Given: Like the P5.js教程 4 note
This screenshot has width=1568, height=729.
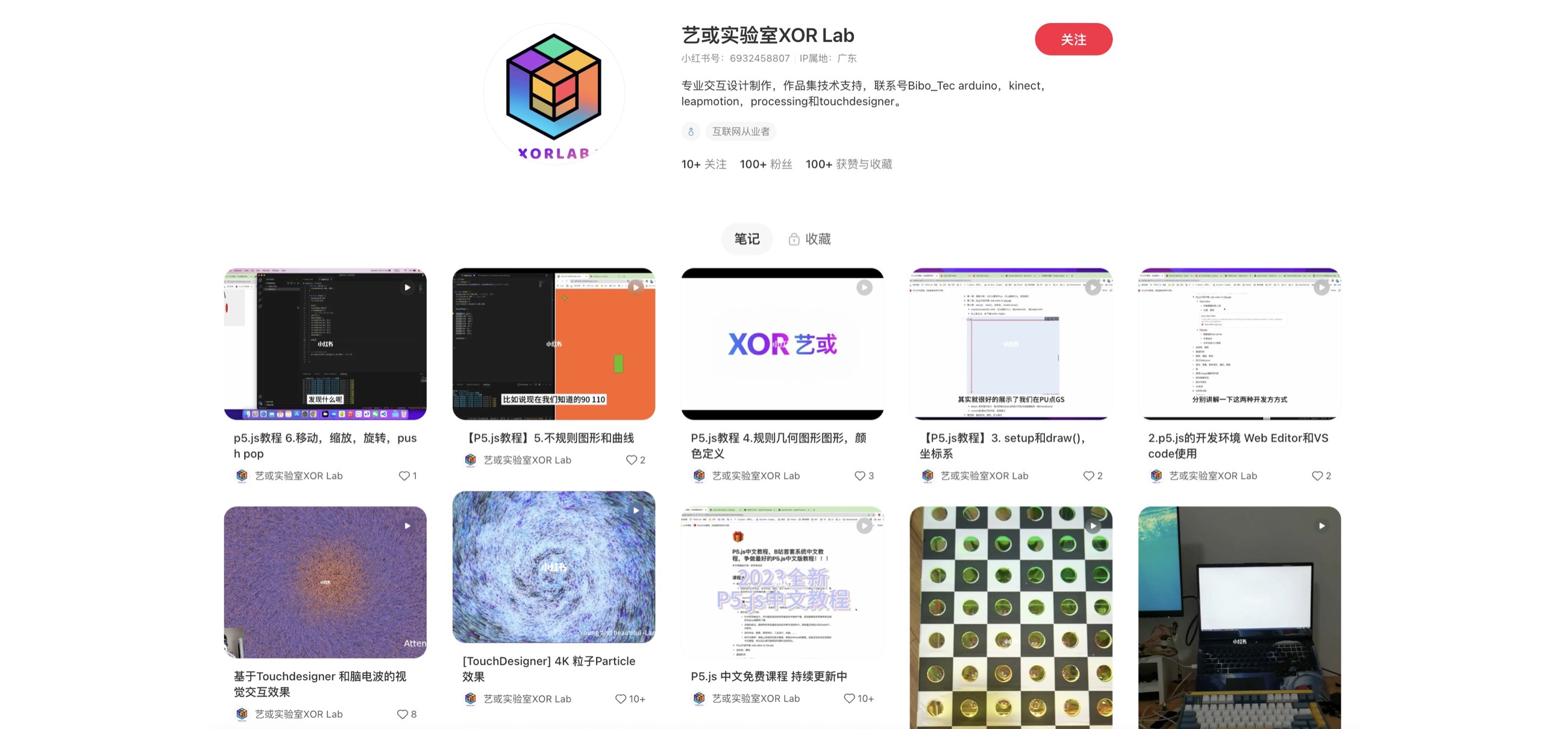Looking at the screenshot, I should click(x=859, y=476).
